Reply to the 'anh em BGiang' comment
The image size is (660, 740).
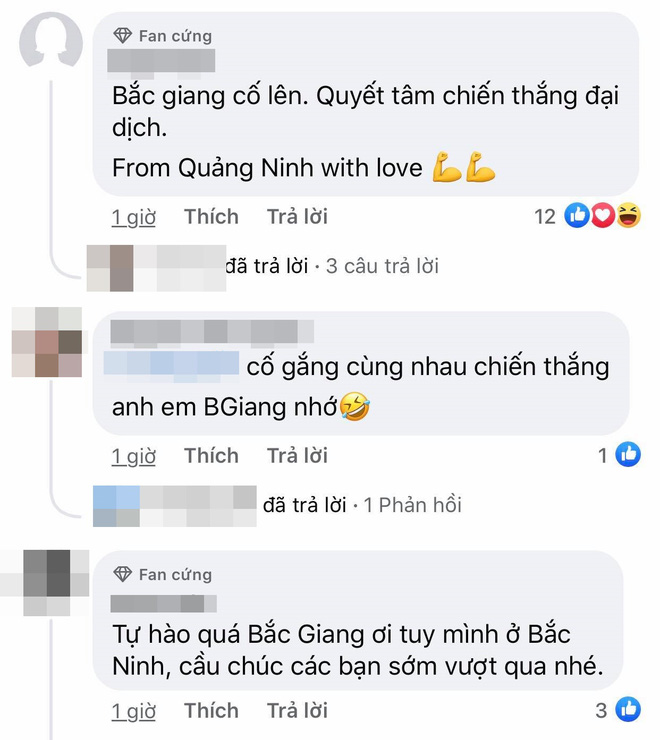297,455
